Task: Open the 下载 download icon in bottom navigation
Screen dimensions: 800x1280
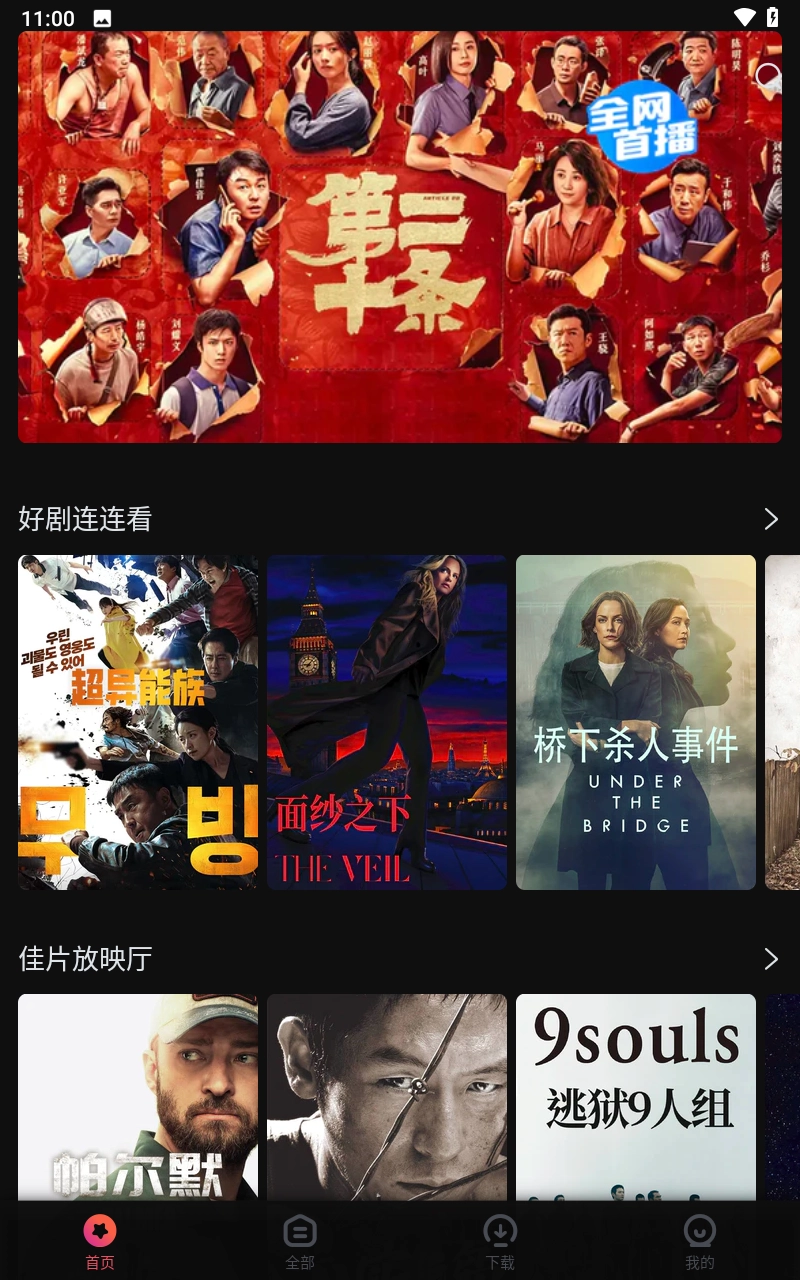Action: pos(499,1231)
